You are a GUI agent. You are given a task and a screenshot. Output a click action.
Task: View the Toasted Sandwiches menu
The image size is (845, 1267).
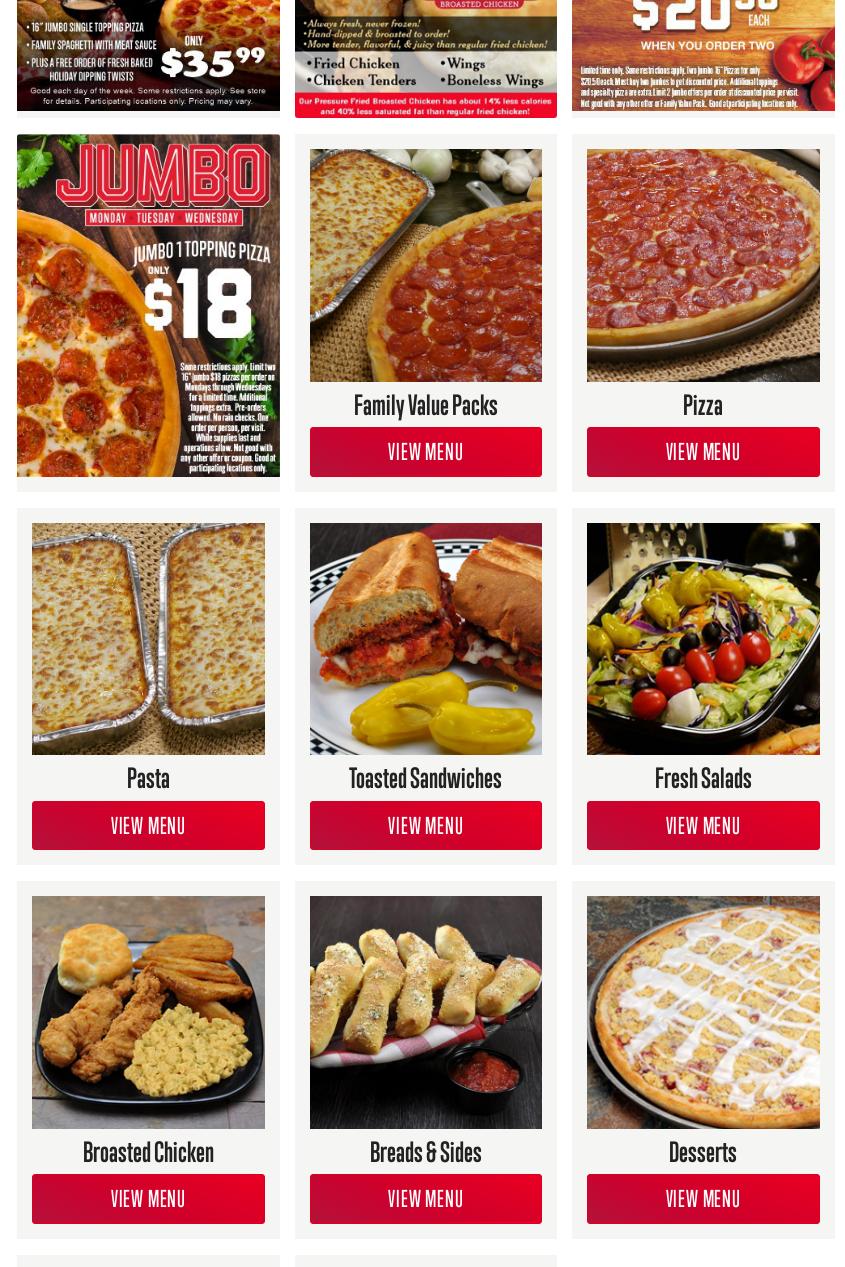pyautogui.click(x=425, y=825)
